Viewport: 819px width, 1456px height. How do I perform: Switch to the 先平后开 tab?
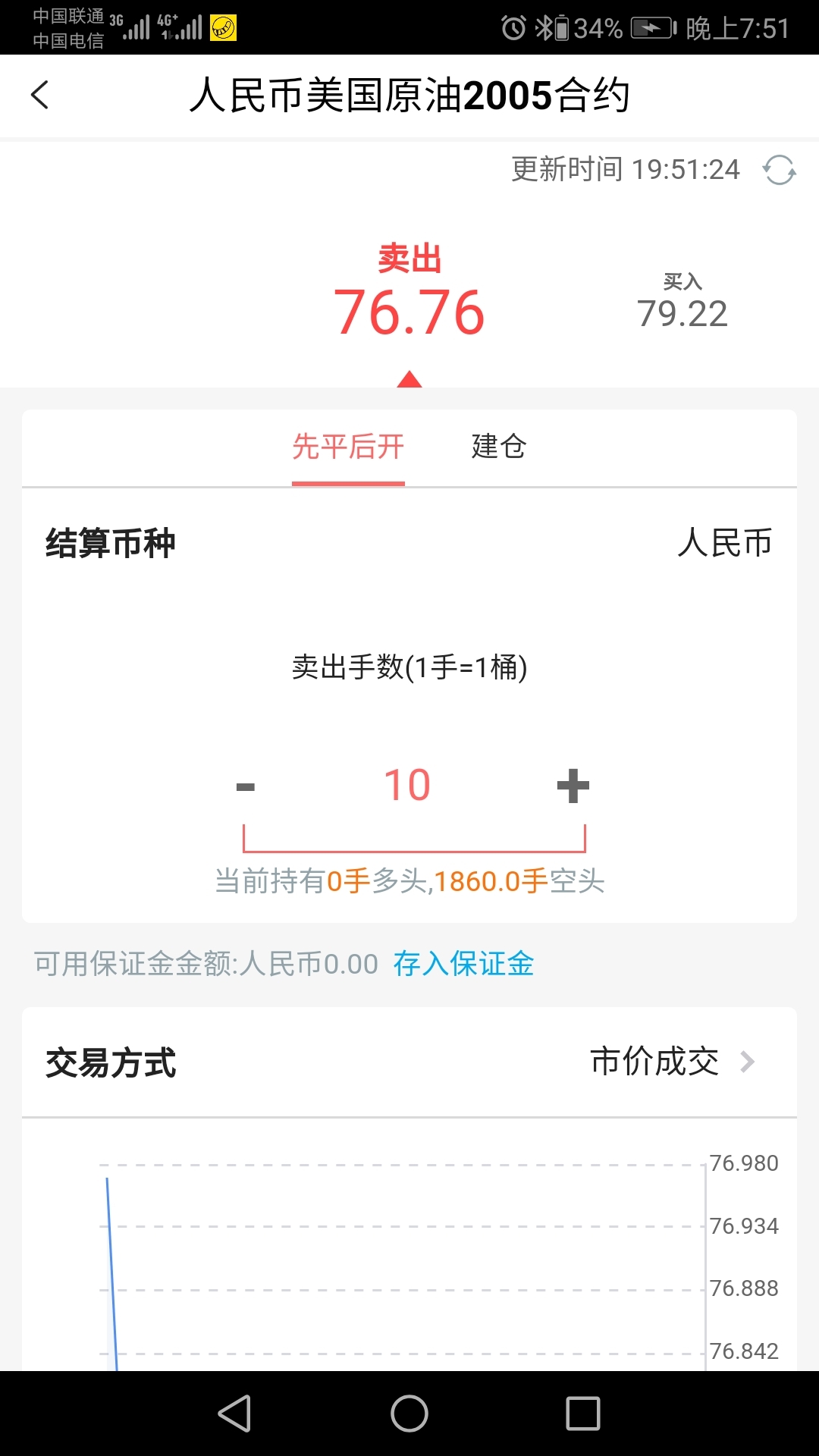pos(348,447)
